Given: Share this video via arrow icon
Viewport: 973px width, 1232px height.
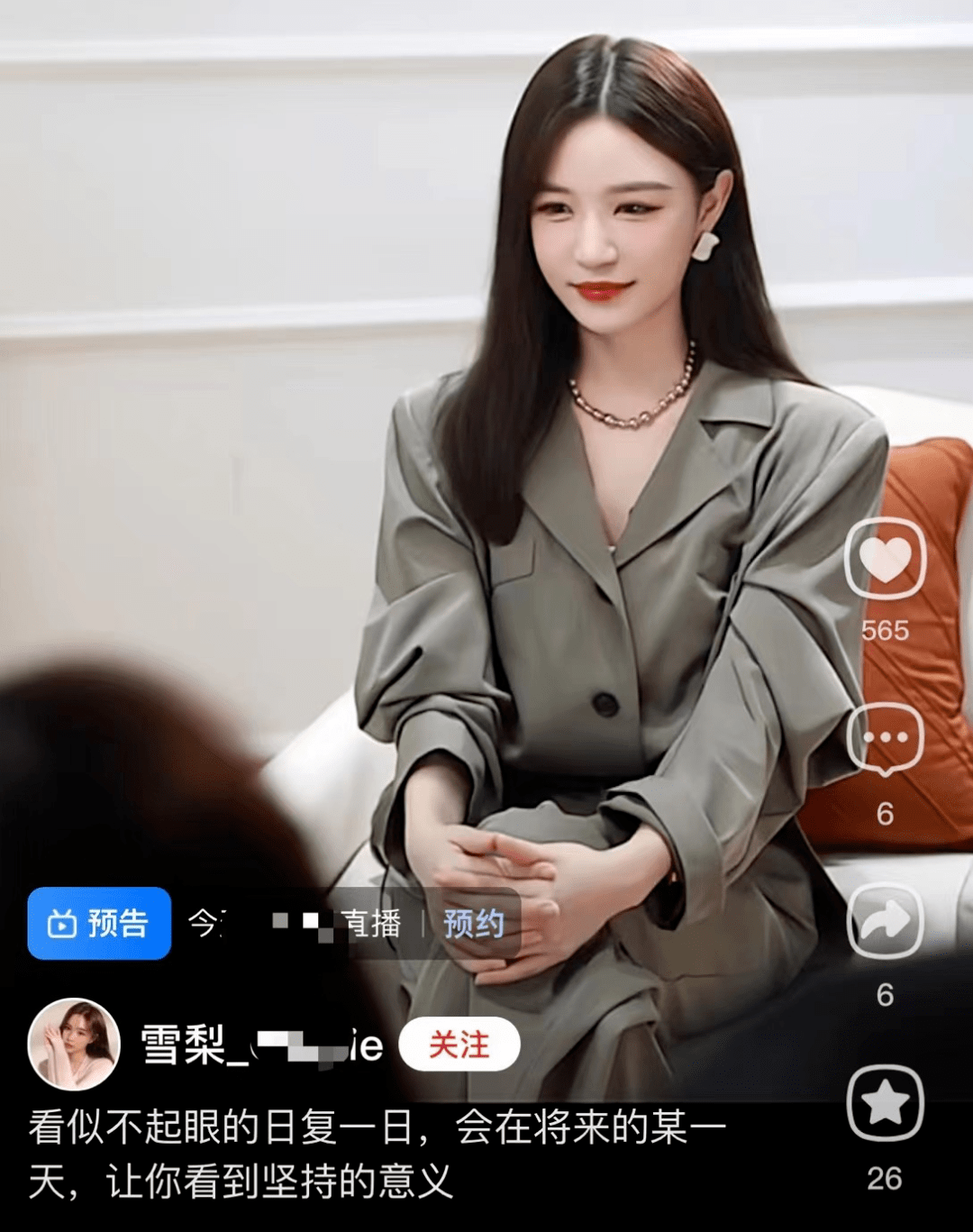Looking at the screenshot, I should (885, 921).
